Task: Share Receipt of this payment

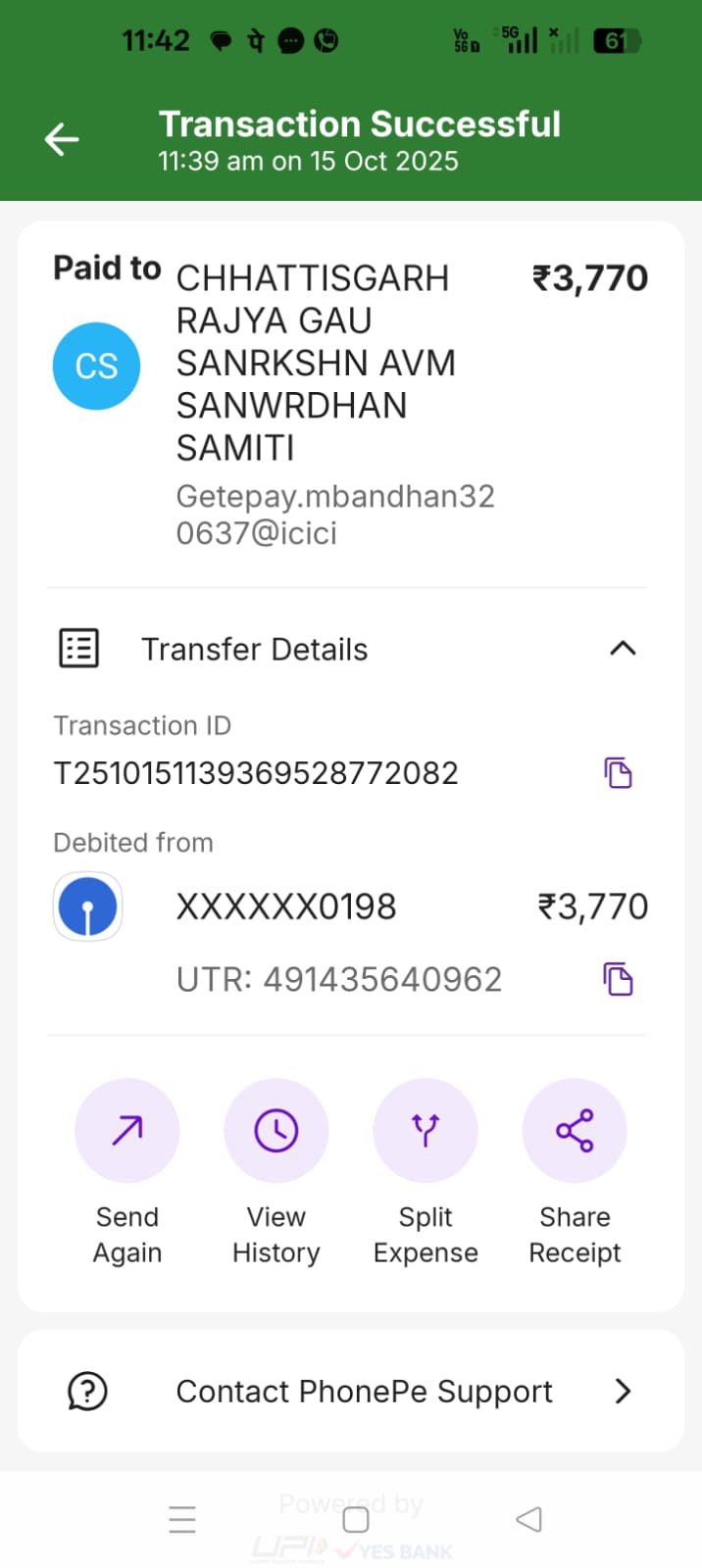Action: click(575, 1131)
